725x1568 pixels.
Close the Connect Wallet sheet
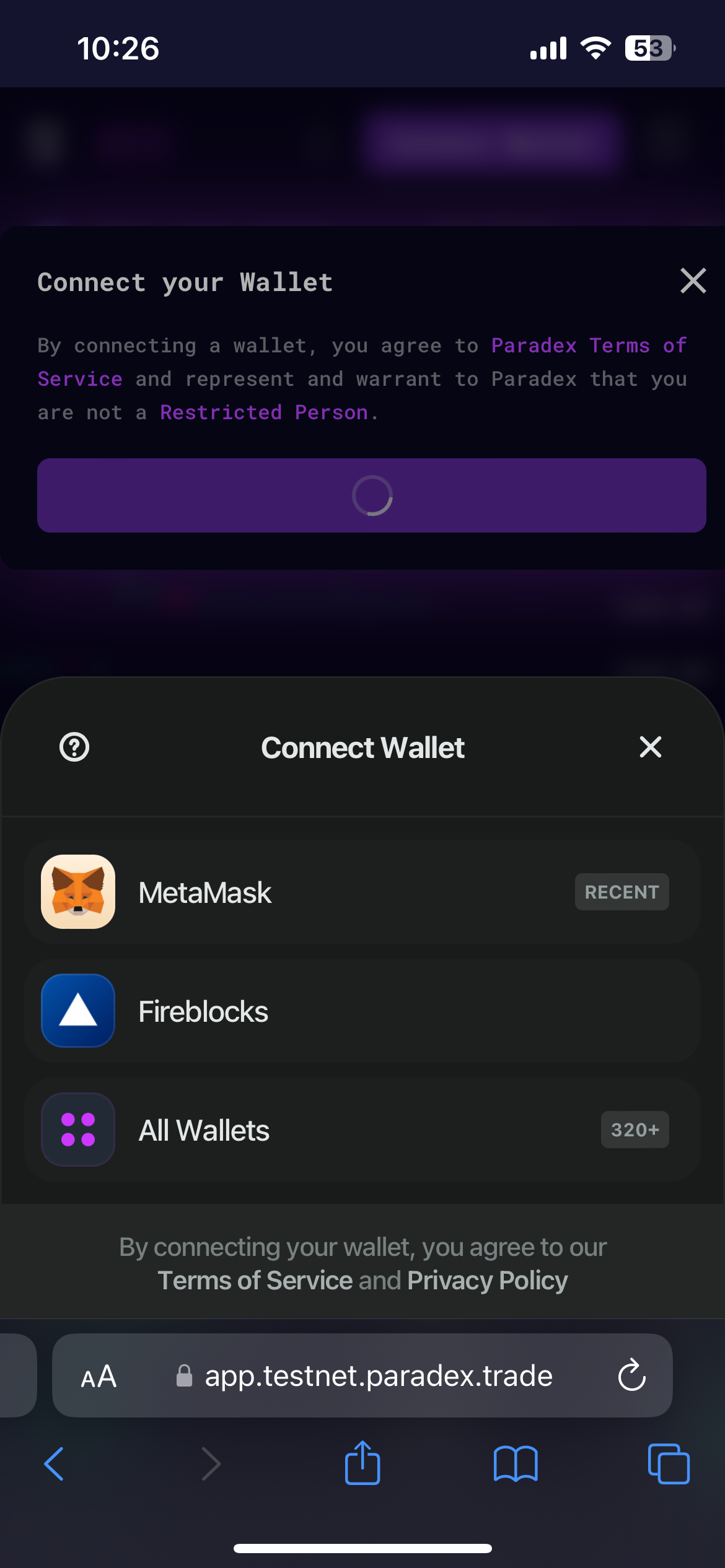tap(650, 747)
